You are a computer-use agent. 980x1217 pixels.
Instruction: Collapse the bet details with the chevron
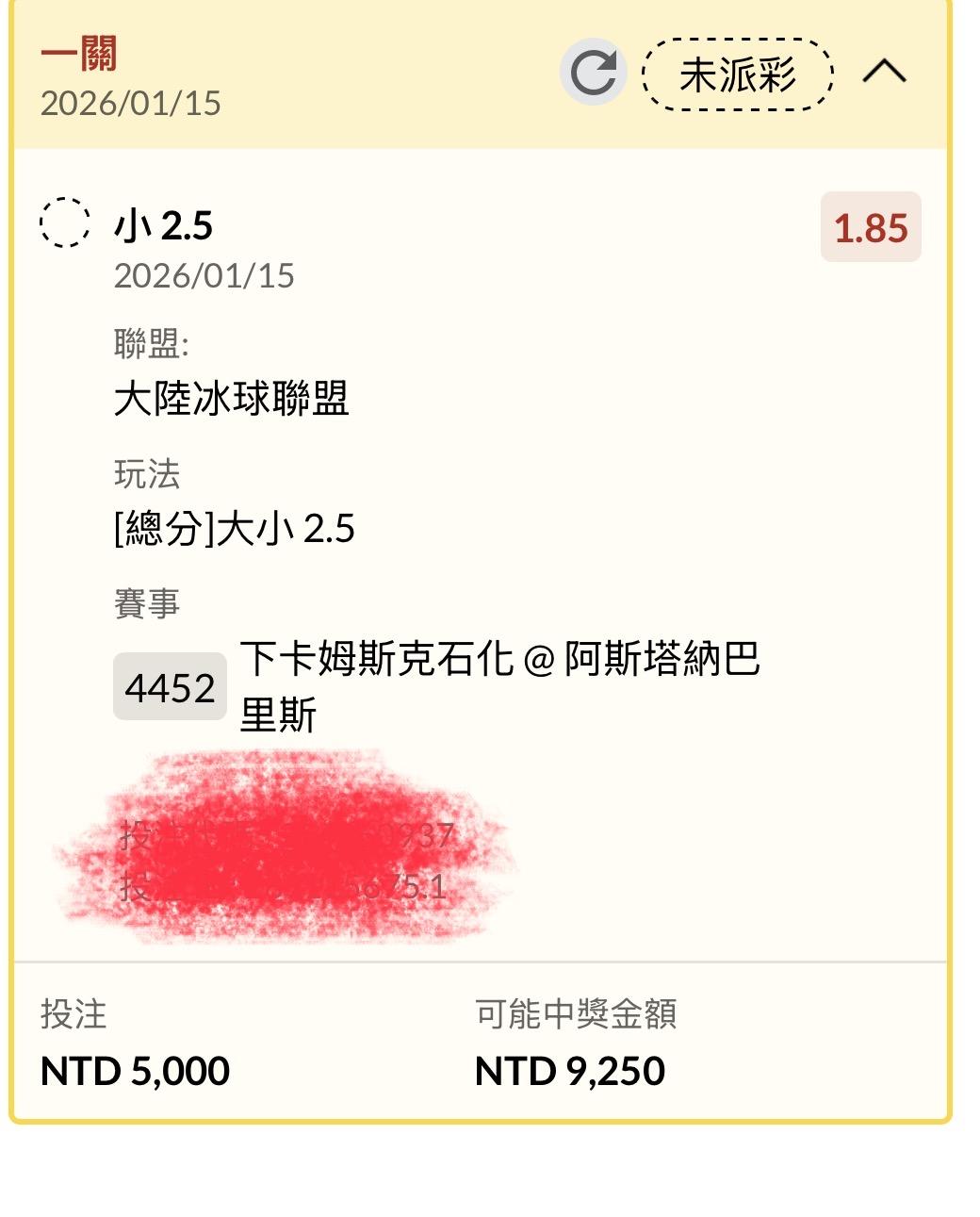884,72
